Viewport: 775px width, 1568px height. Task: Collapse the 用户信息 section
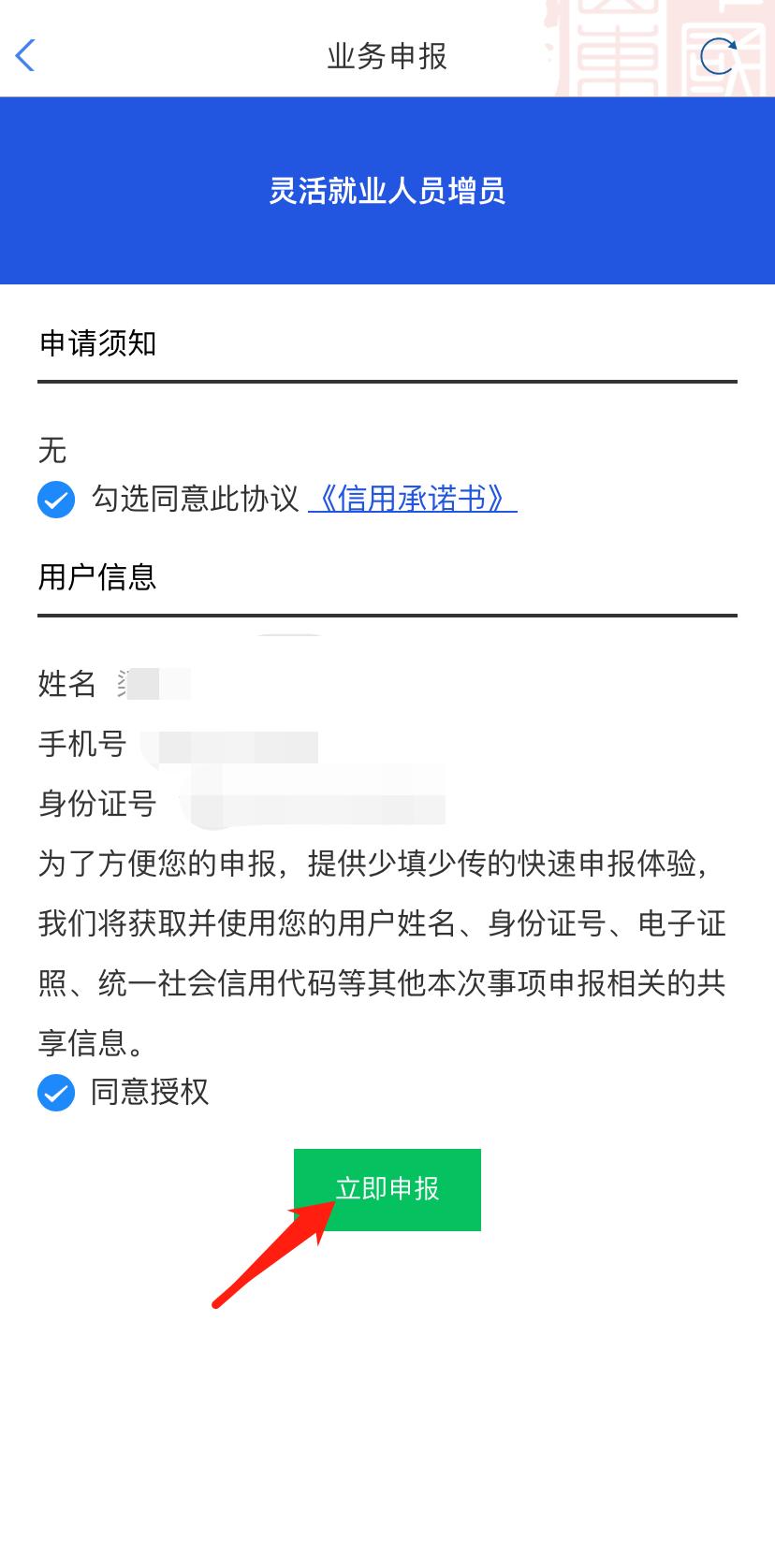(97, 577)
